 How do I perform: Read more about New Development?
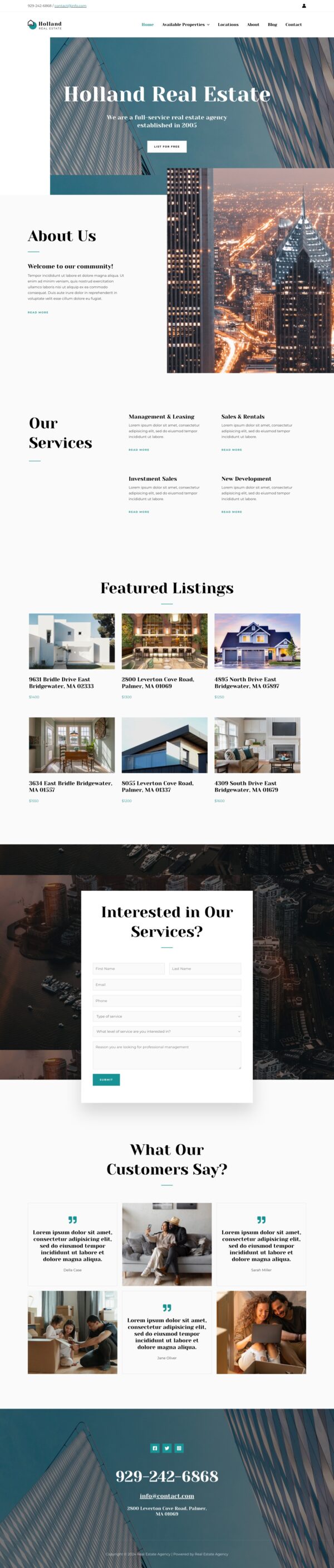coord(231,512)
